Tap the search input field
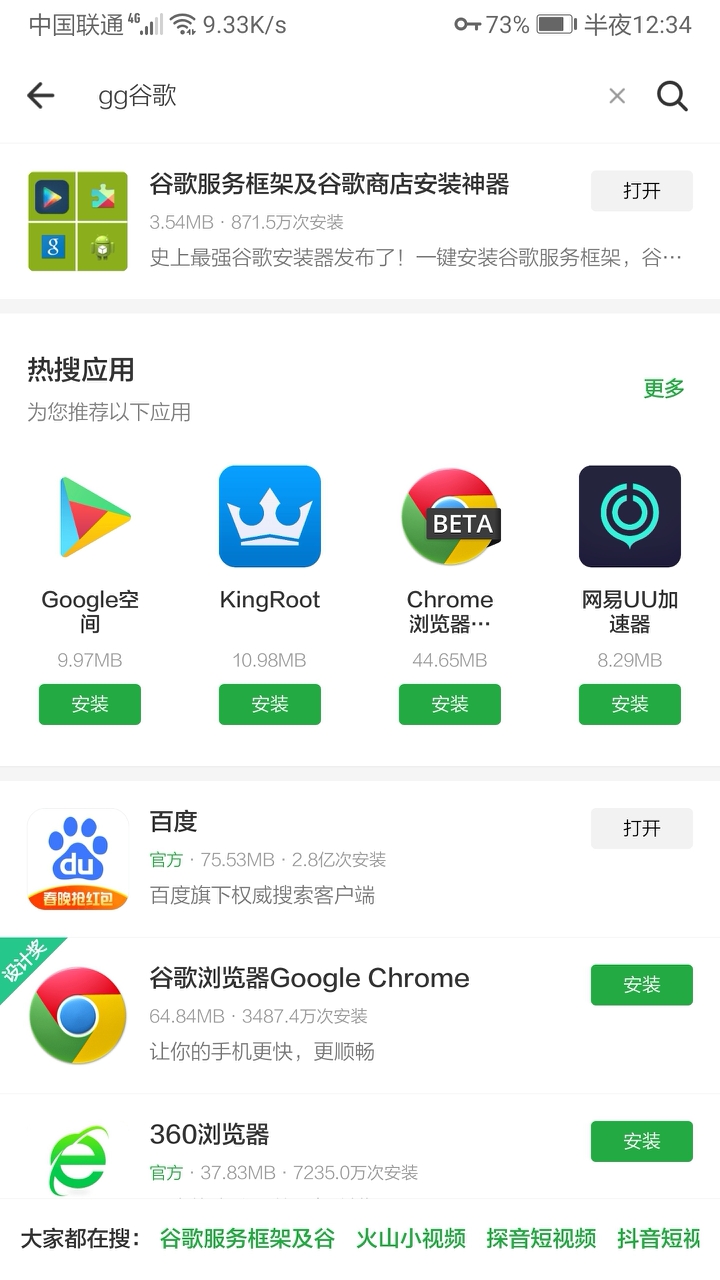Image resolution: width=720 pixels, height=1280 pixels. pos(300,96)
